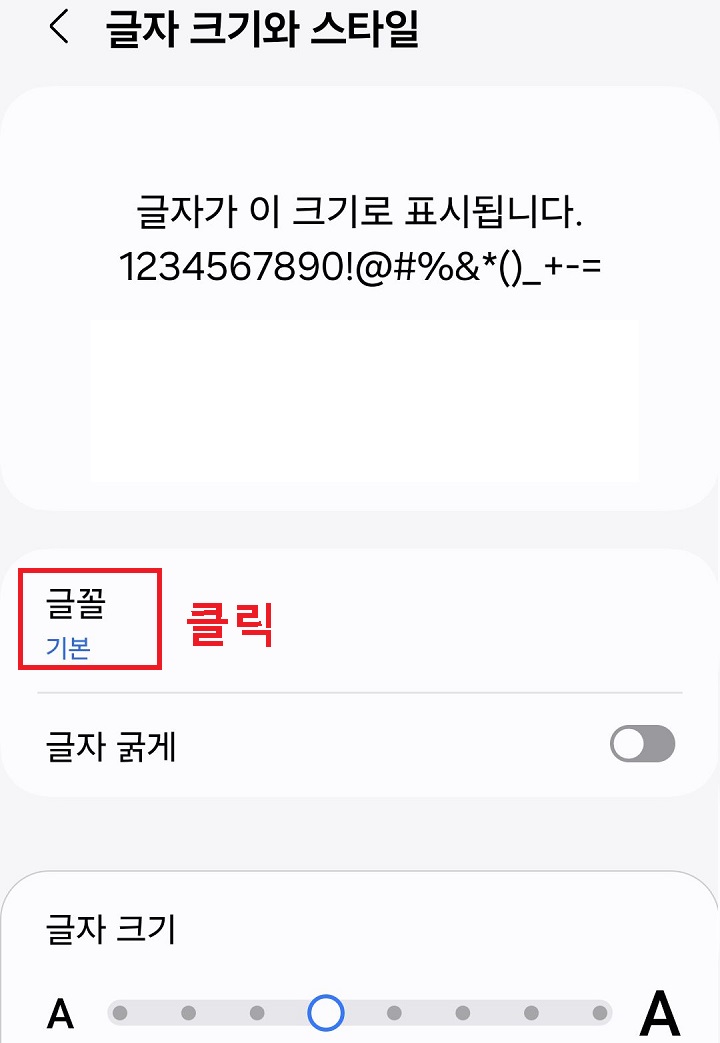Image resolution: width=720 pixels, height=1043 pixels.
Task: Select the leftmost dot on the size slider
Action: [120, 1013]
